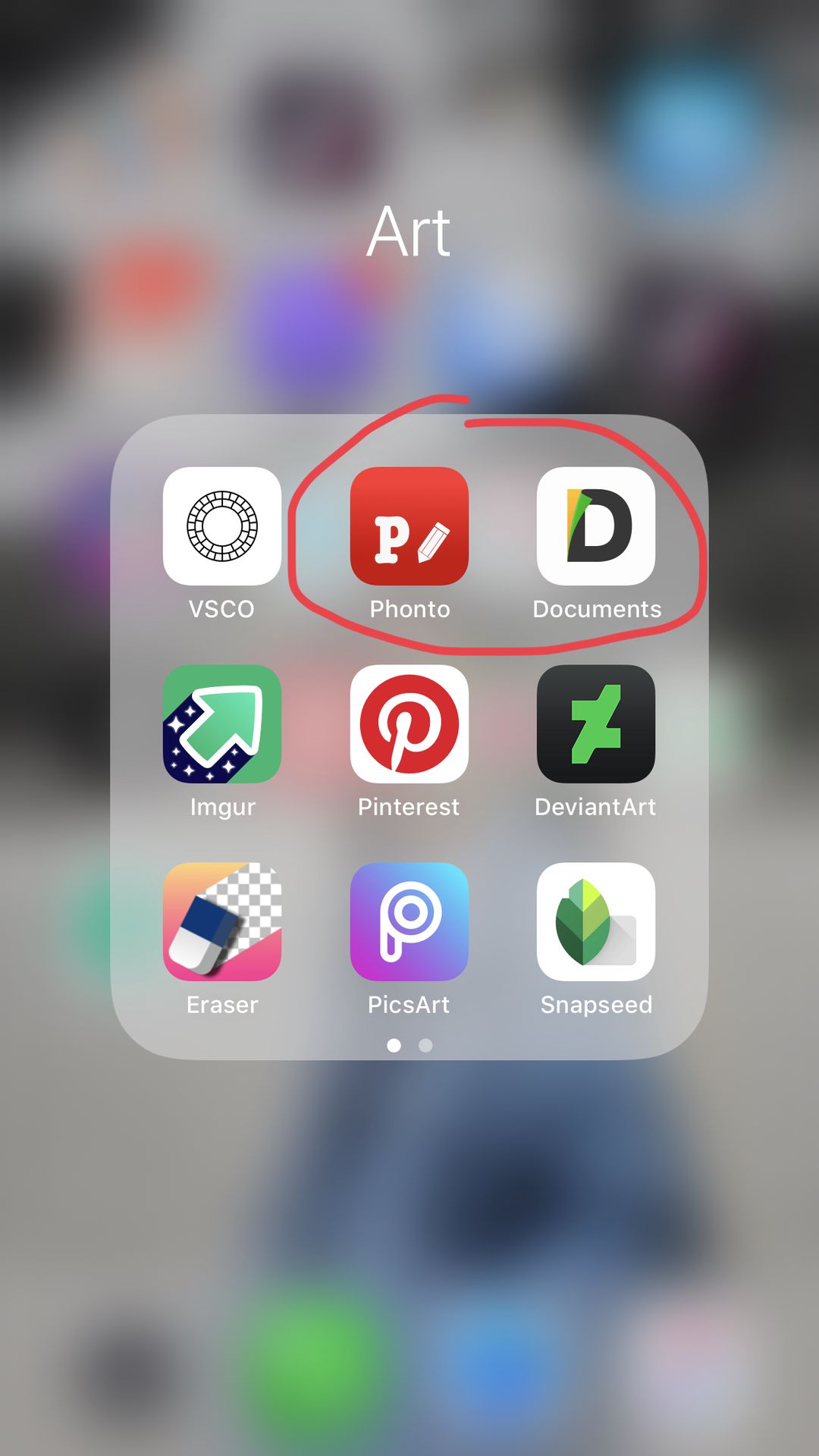Open the VSCO app
Screen dimensions: 819x1456
[221, 526]
